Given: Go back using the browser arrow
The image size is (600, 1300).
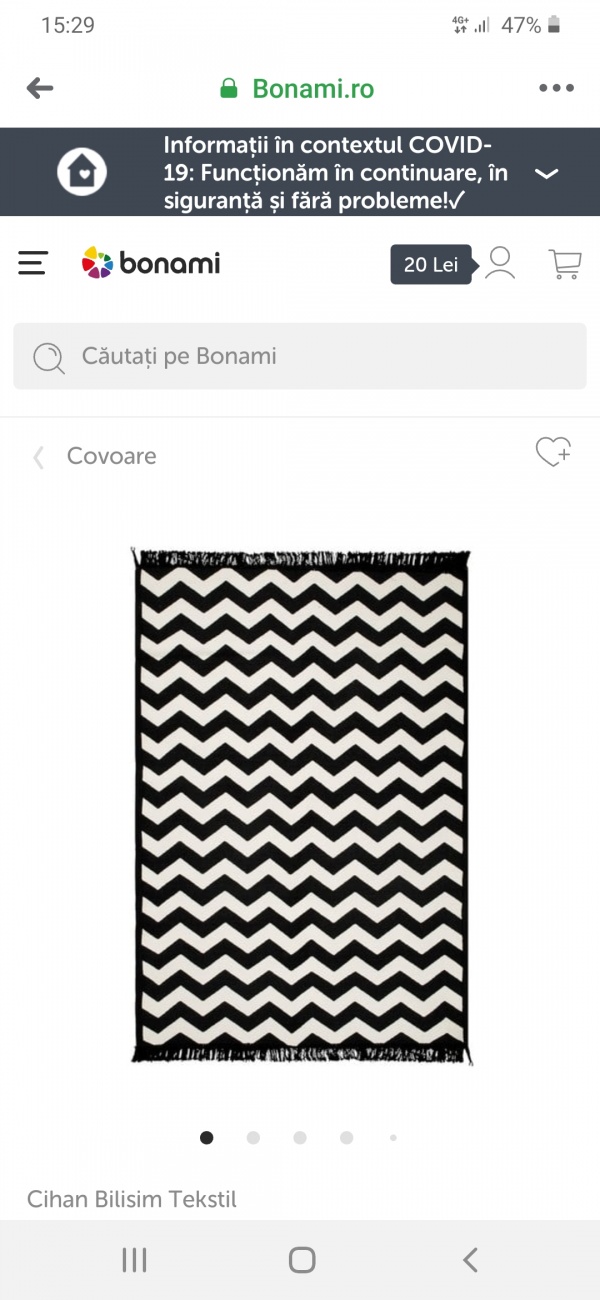Looking at the screenshot, I should (x=40, y=88).
